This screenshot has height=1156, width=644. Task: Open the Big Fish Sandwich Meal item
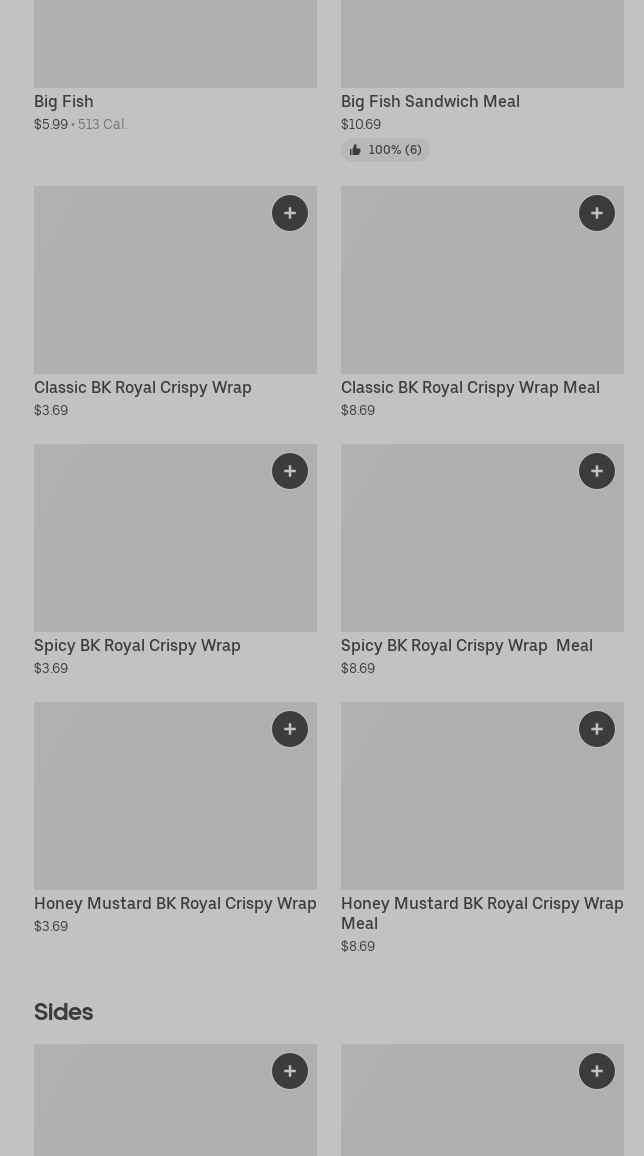pyautogui.click(x=482, y=81)
